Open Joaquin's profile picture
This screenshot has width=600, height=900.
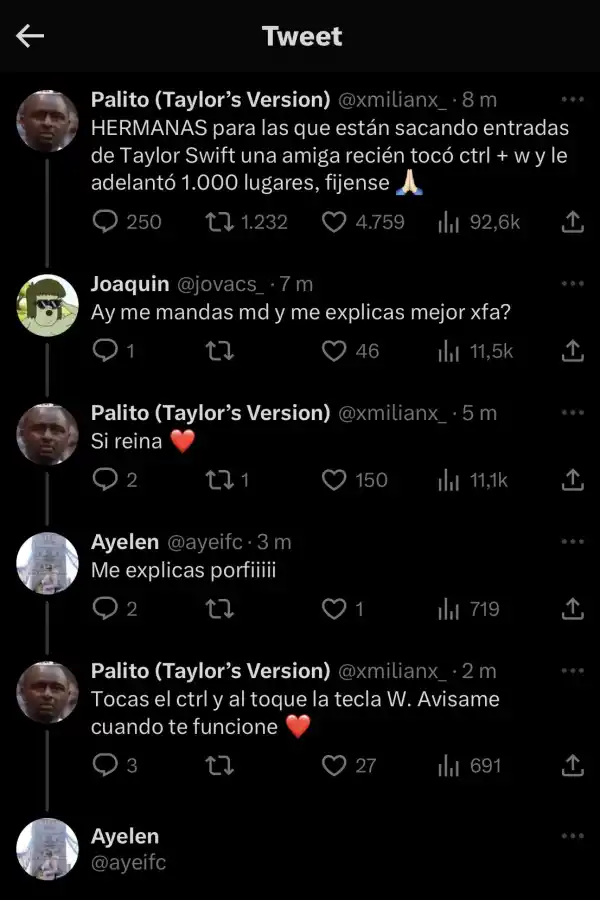47,304
